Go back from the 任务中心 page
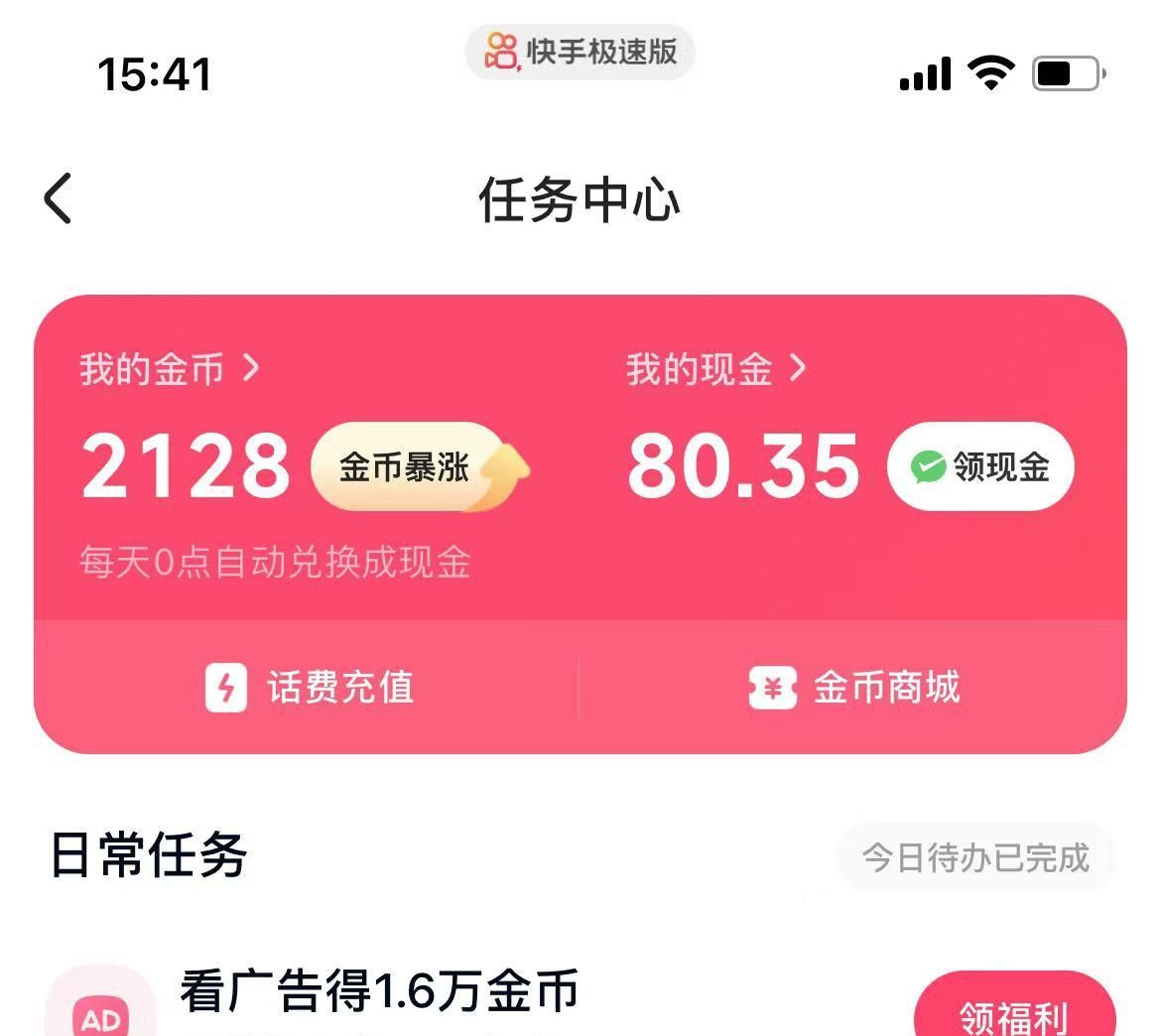This screenshot has width=1161, height=1036. [x=59, y=197]
